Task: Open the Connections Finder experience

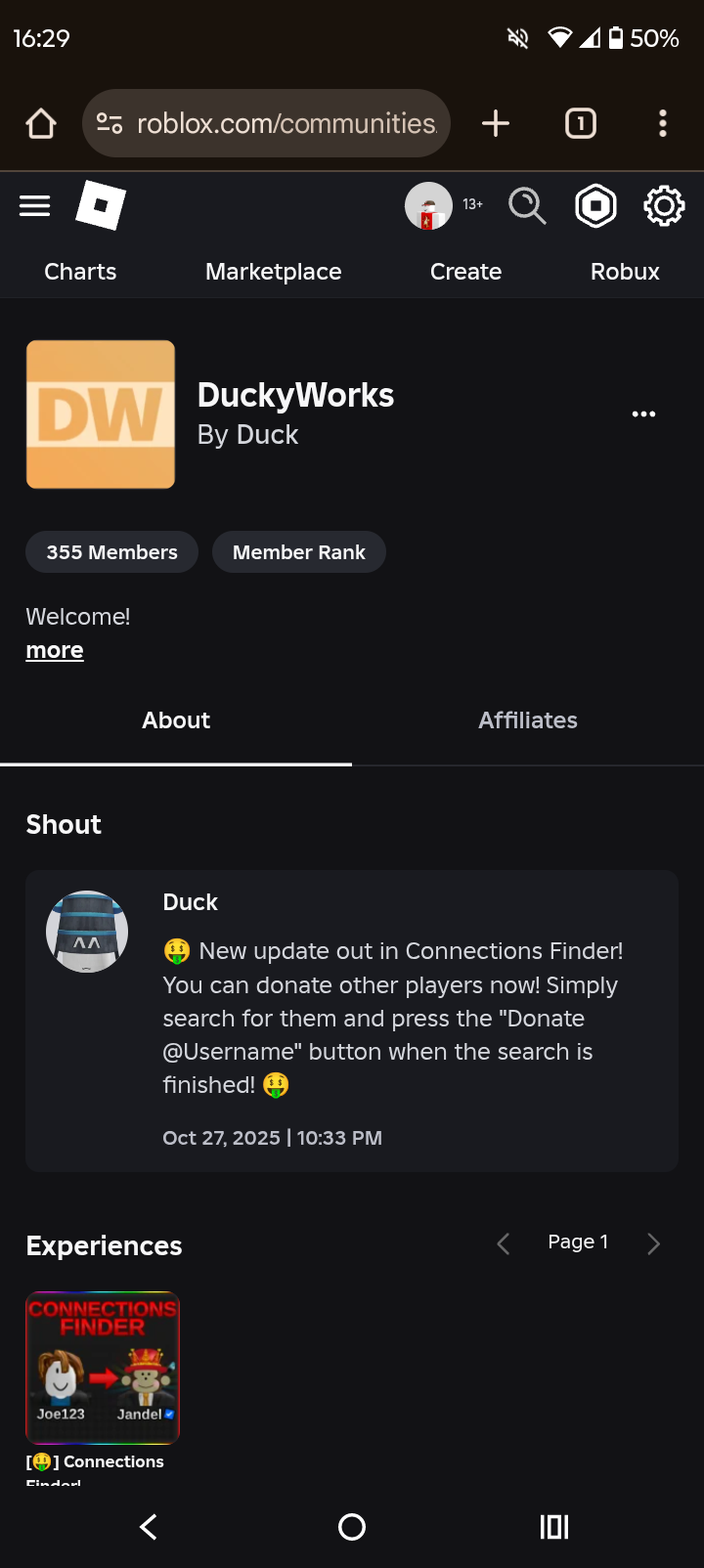Action: (x=103, y=1368)
